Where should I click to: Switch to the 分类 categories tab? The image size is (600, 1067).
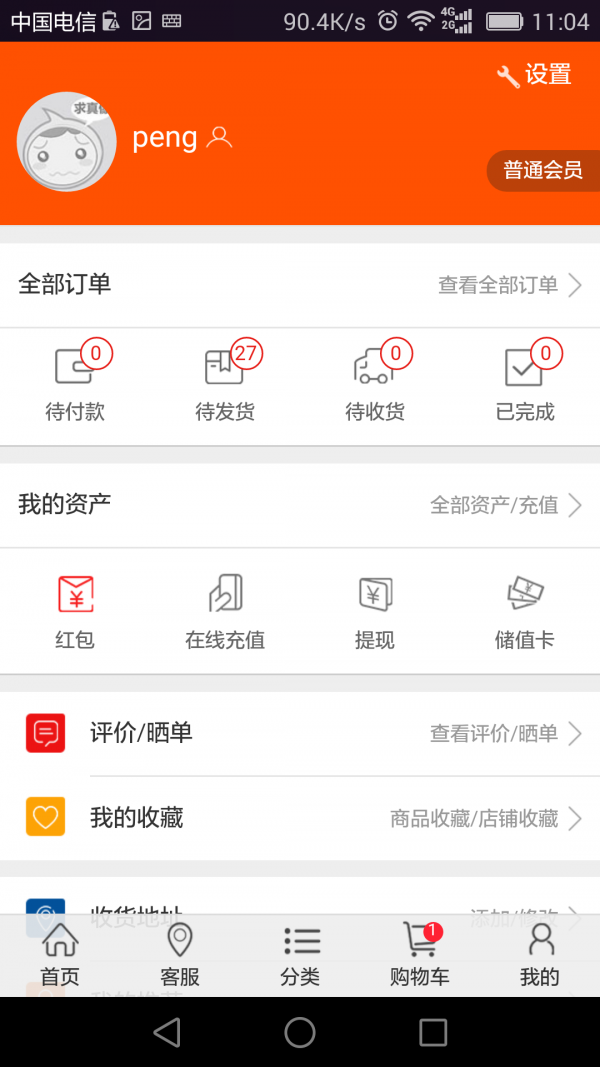[300, 955]
